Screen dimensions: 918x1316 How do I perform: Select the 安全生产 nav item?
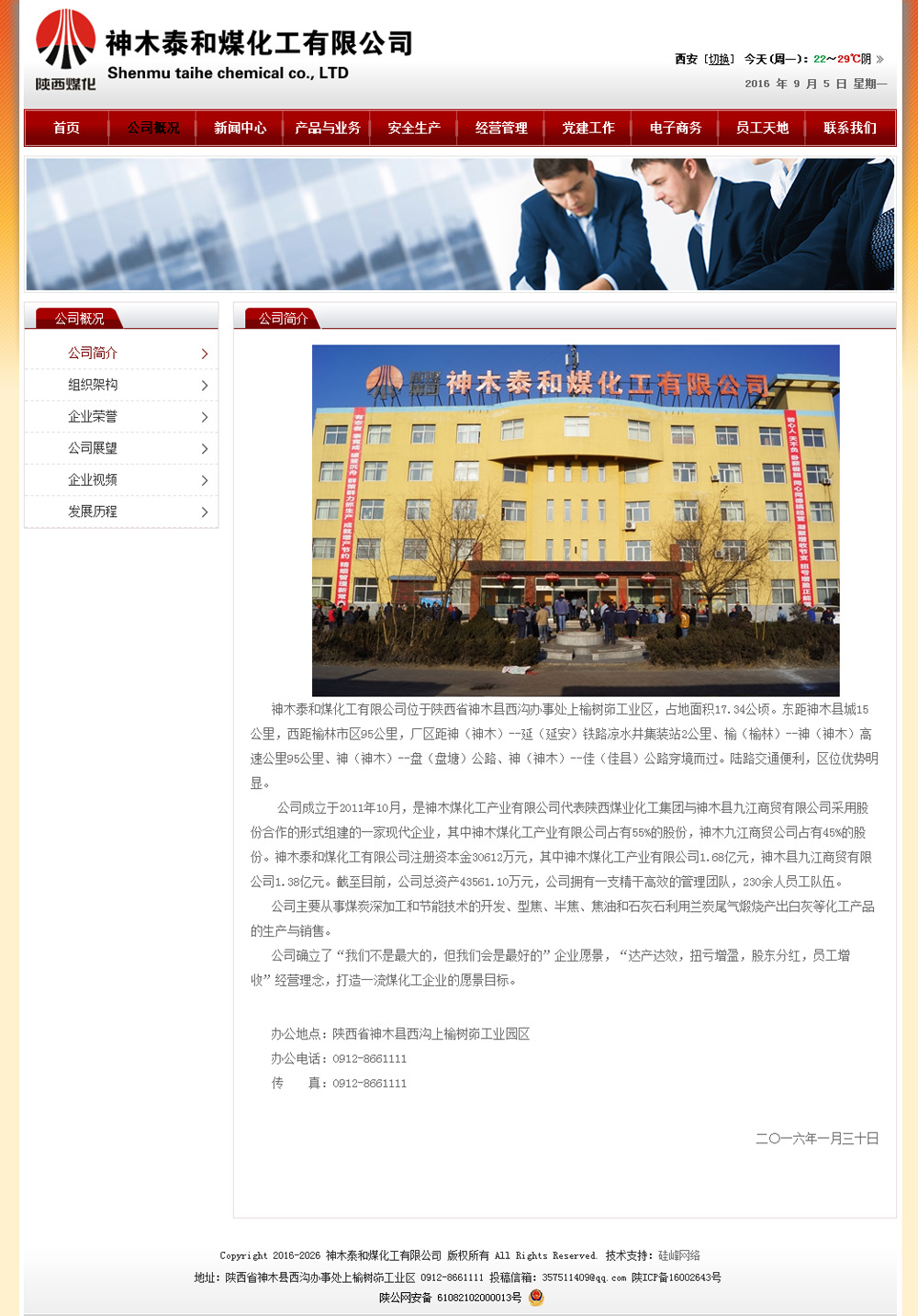pos(414,128)
